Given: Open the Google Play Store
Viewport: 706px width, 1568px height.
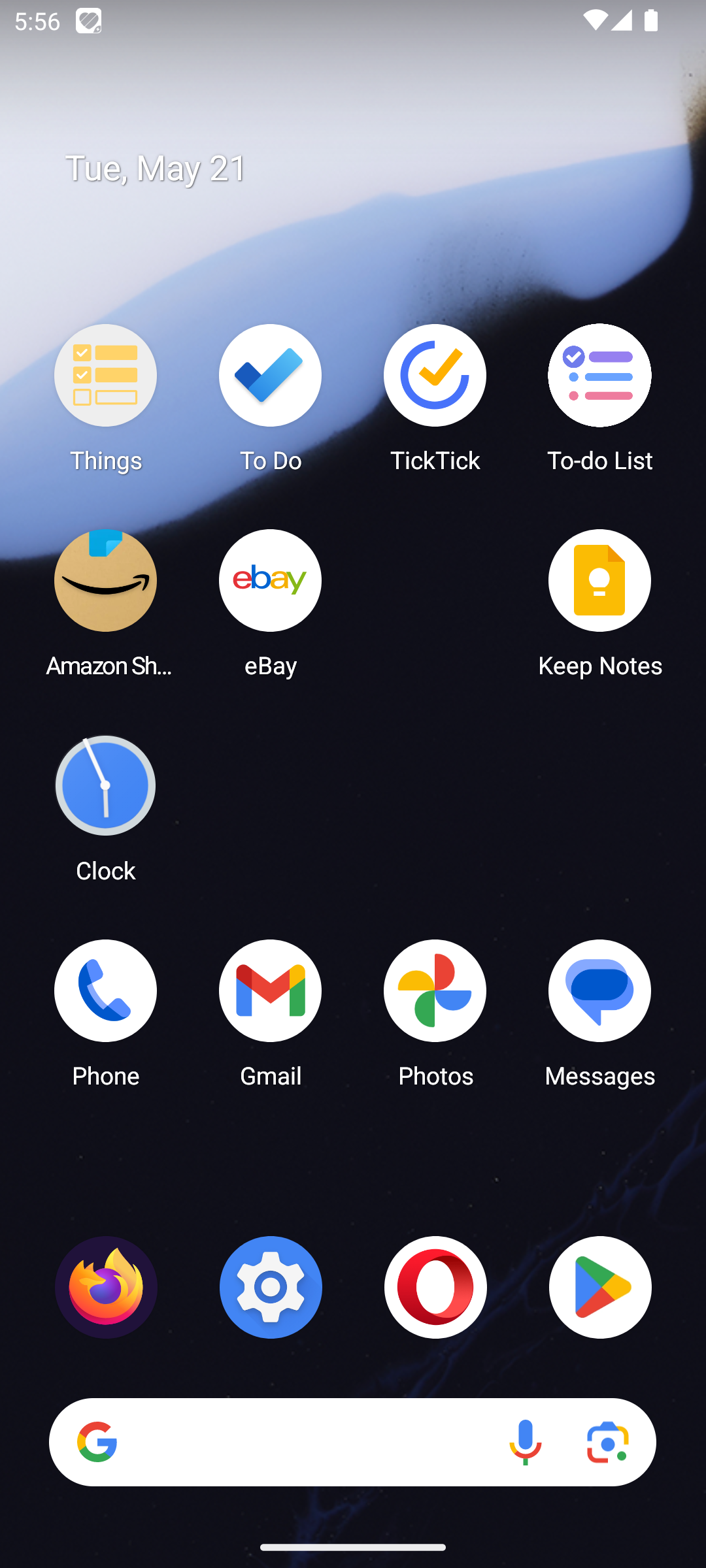Looking at the screenshot, I should point(600,1287).
